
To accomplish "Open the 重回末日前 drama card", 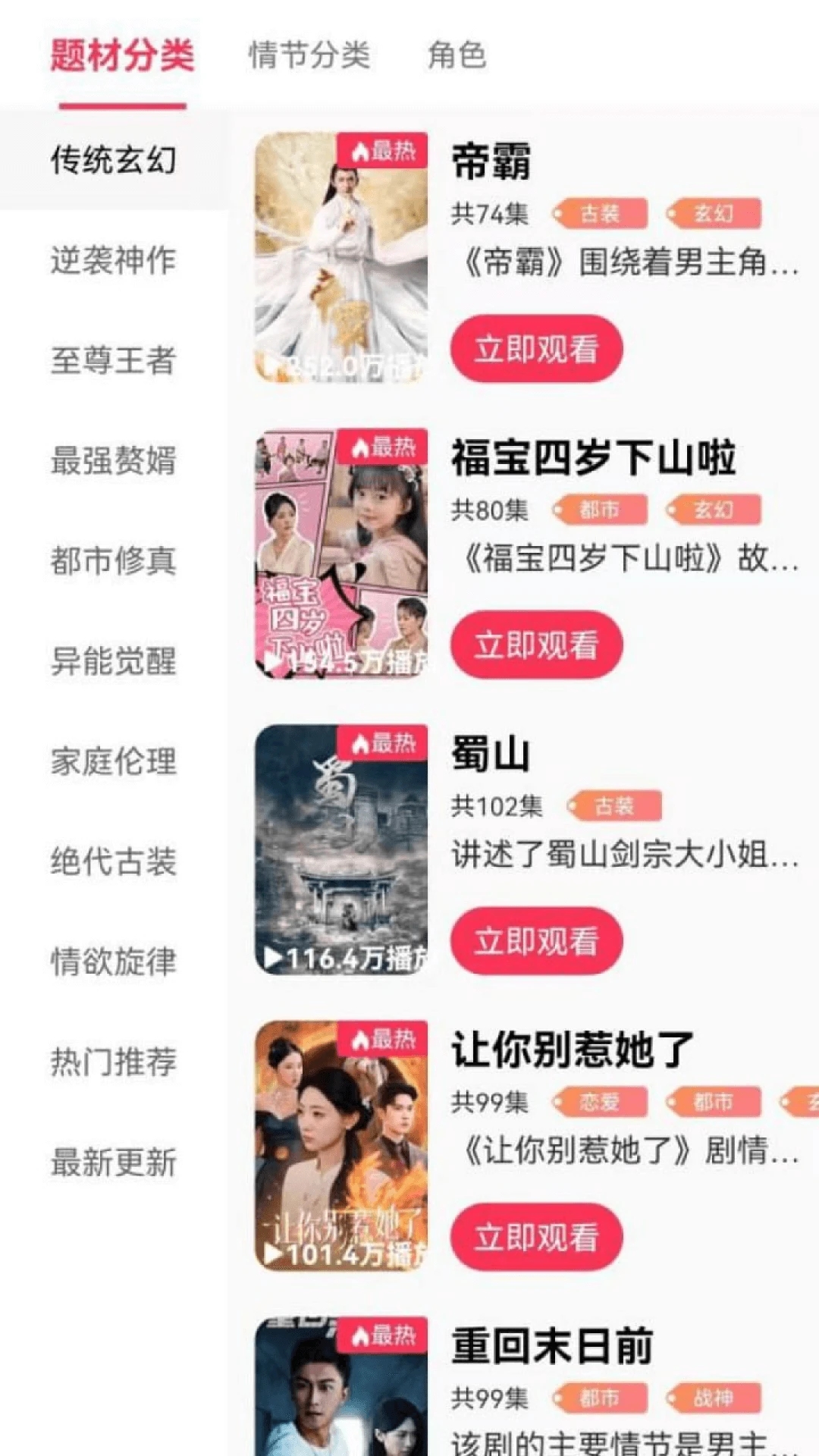I will point(551,1347).
